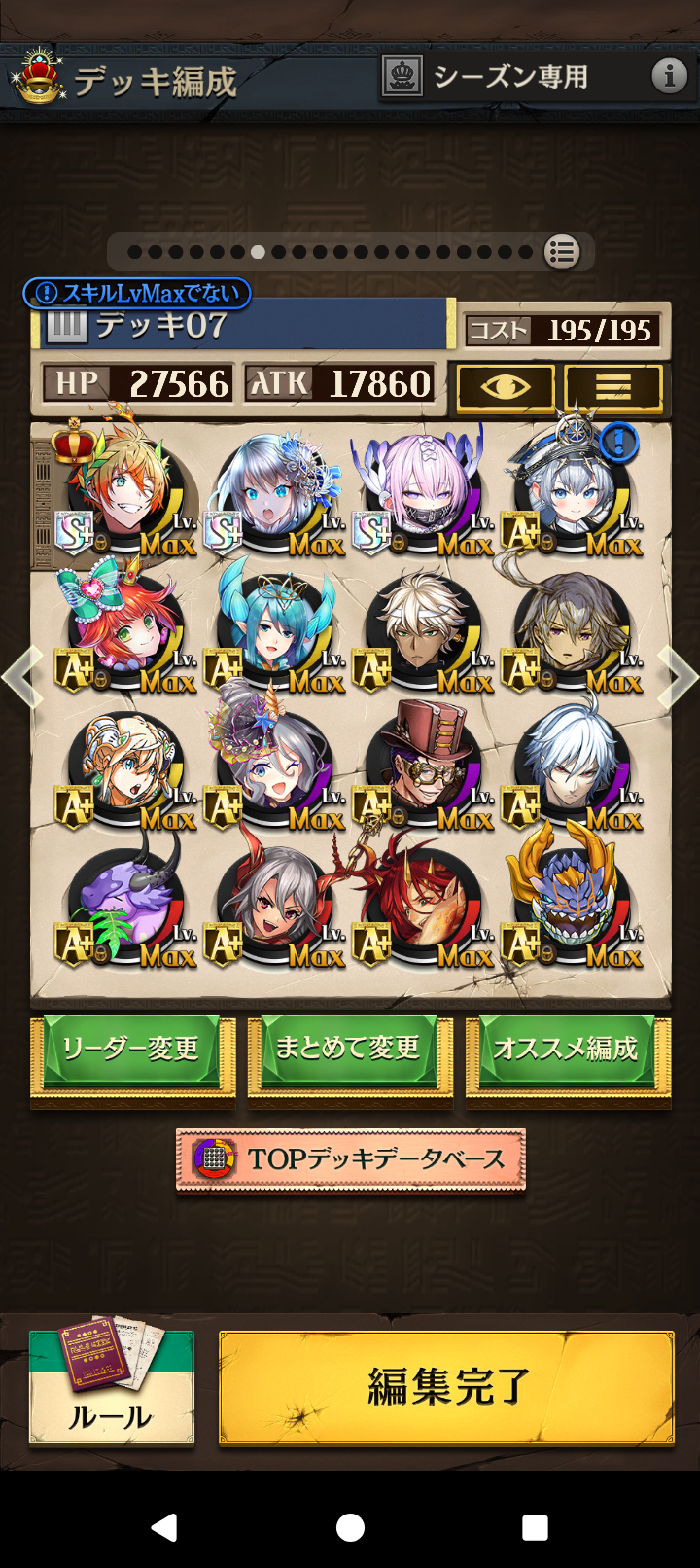
Task: Tap the リーダー変更 button
Action: pos(132,1051)
